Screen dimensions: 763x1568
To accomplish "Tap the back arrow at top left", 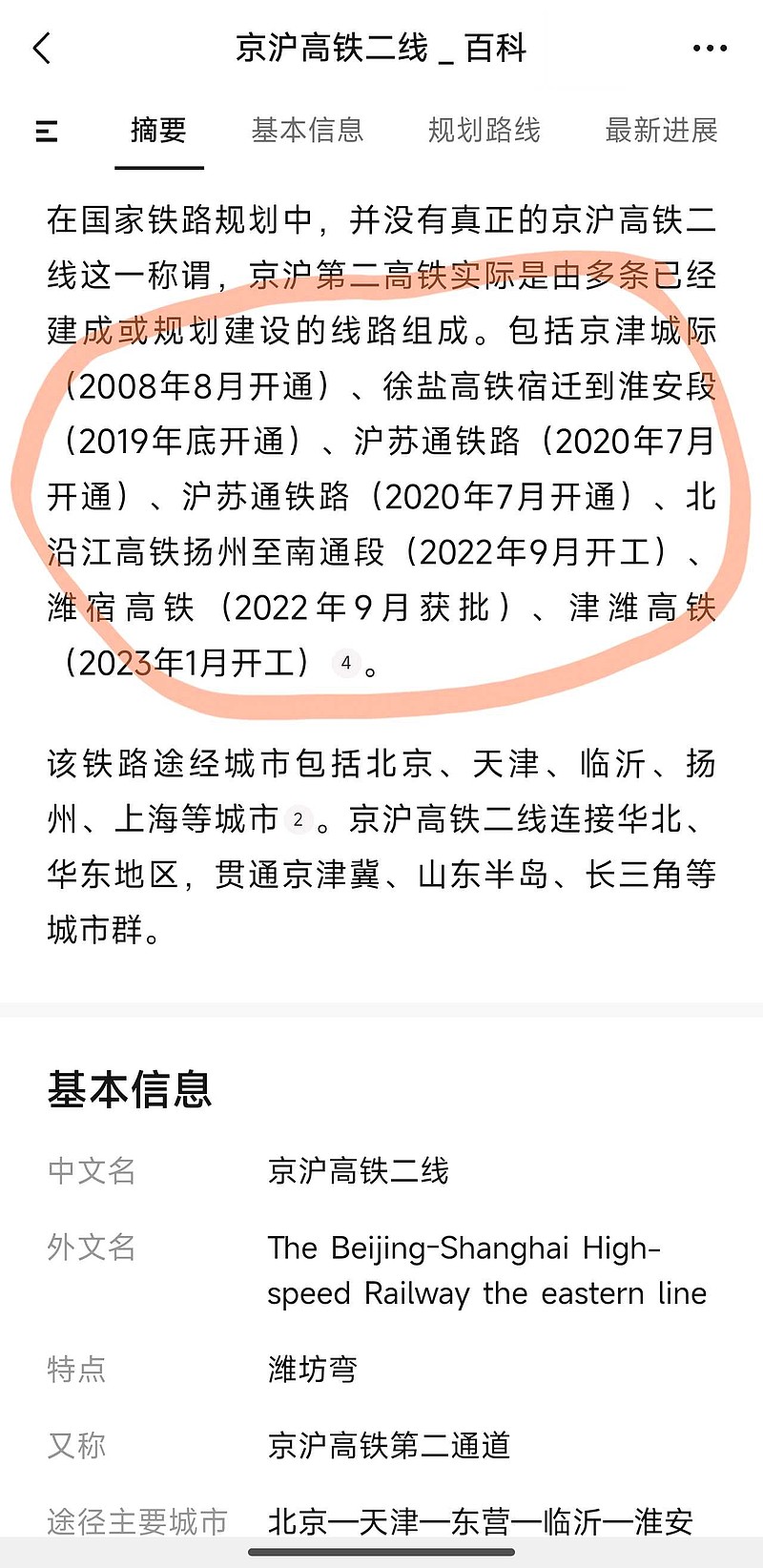I will 40,46.
